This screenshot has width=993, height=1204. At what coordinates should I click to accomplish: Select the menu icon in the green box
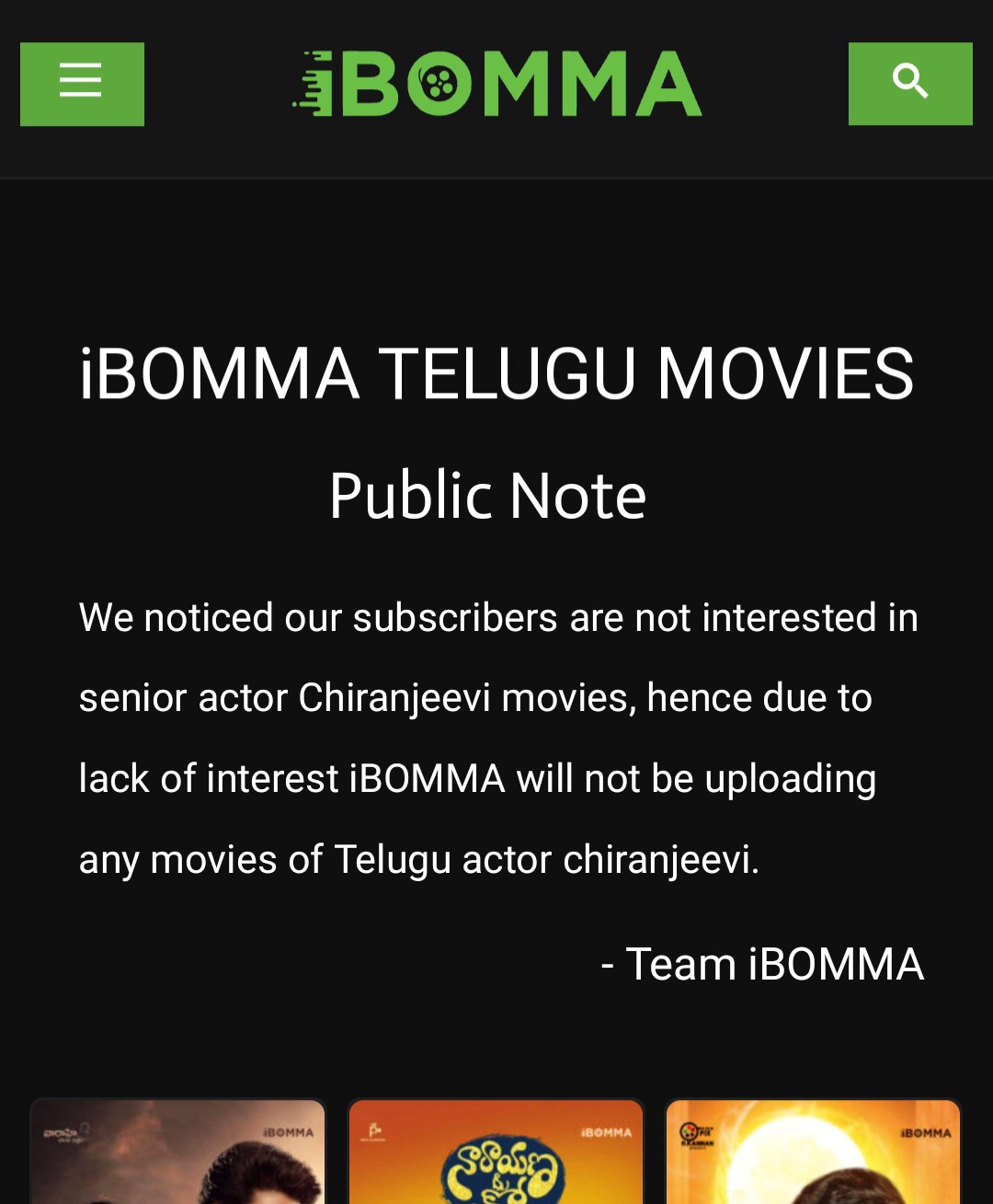pos(82,83)
